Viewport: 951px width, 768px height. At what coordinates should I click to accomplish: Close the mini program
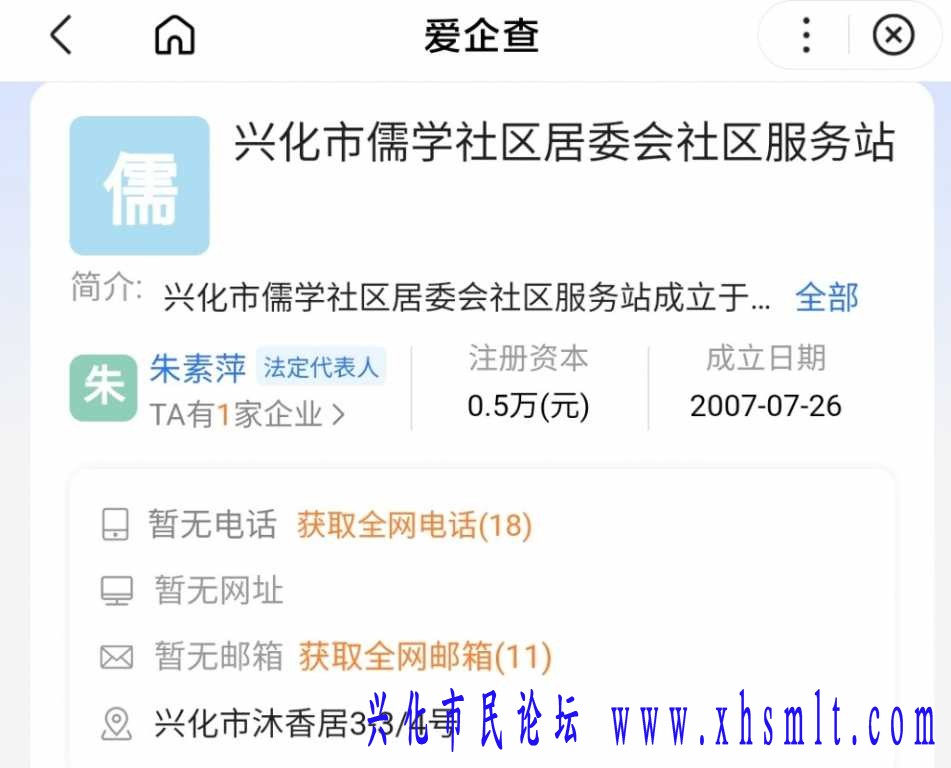(893, 37)
